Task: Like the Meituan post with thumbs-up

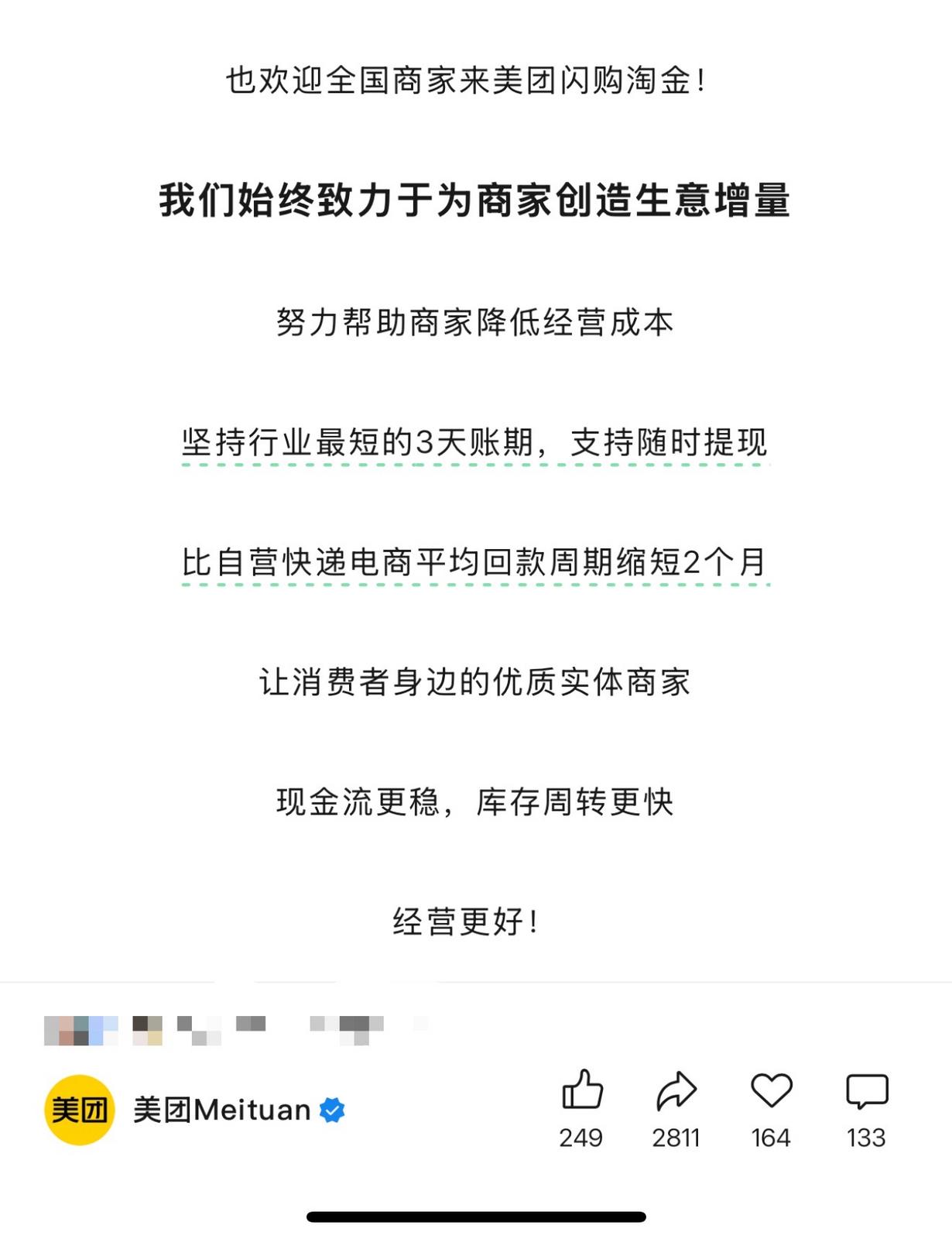Action: pyautogui.click(x=582, y=1090)
